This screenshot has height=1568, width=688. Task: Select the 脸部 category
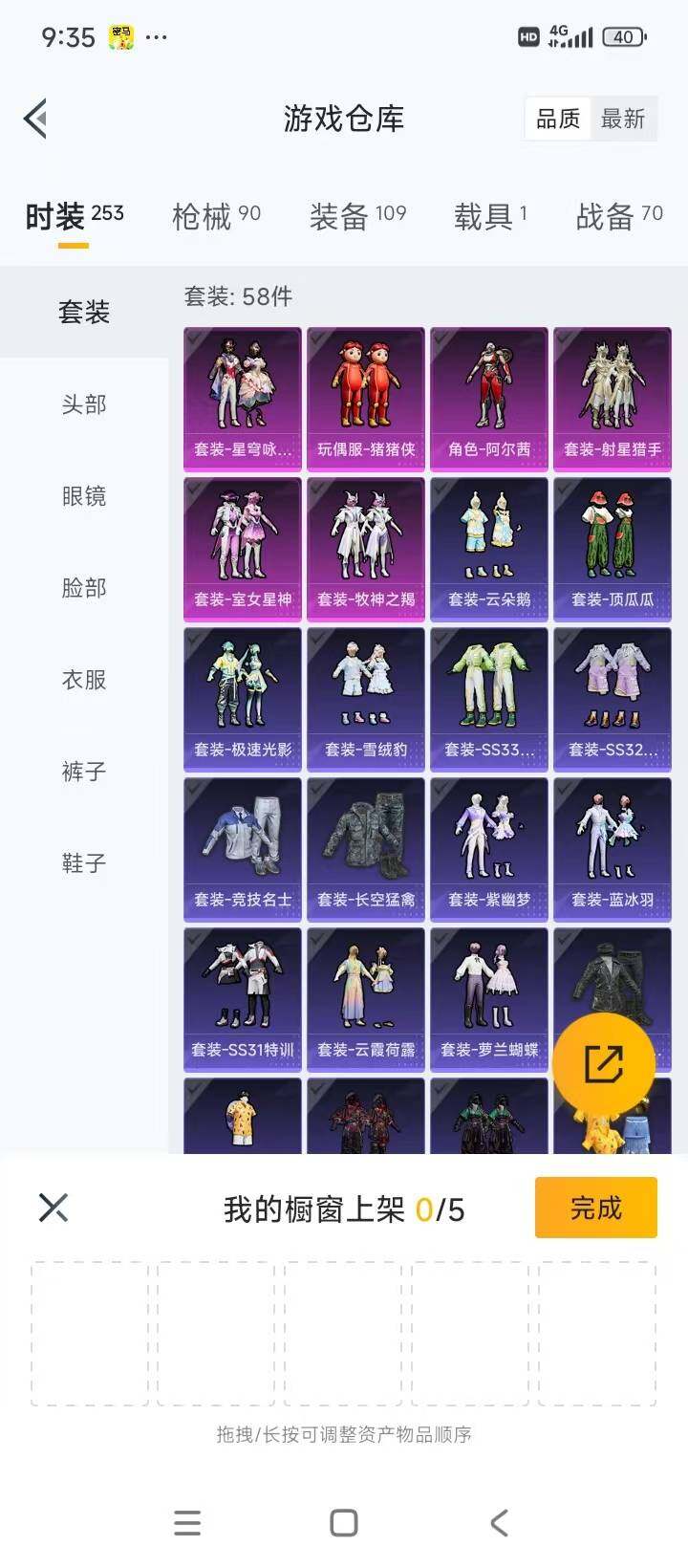click(x=84, y=588)
